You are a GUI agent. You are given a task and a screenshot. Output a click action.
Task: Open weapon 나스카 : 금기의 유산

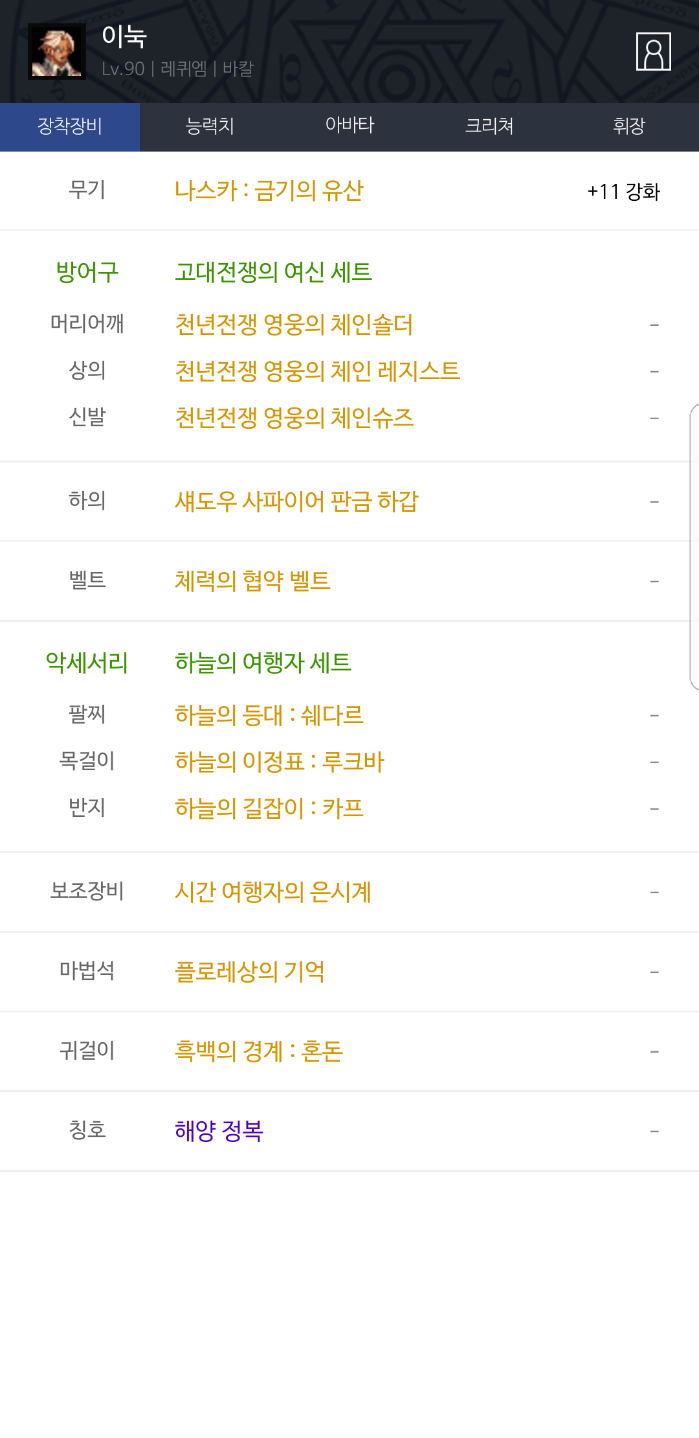[268, 190]
